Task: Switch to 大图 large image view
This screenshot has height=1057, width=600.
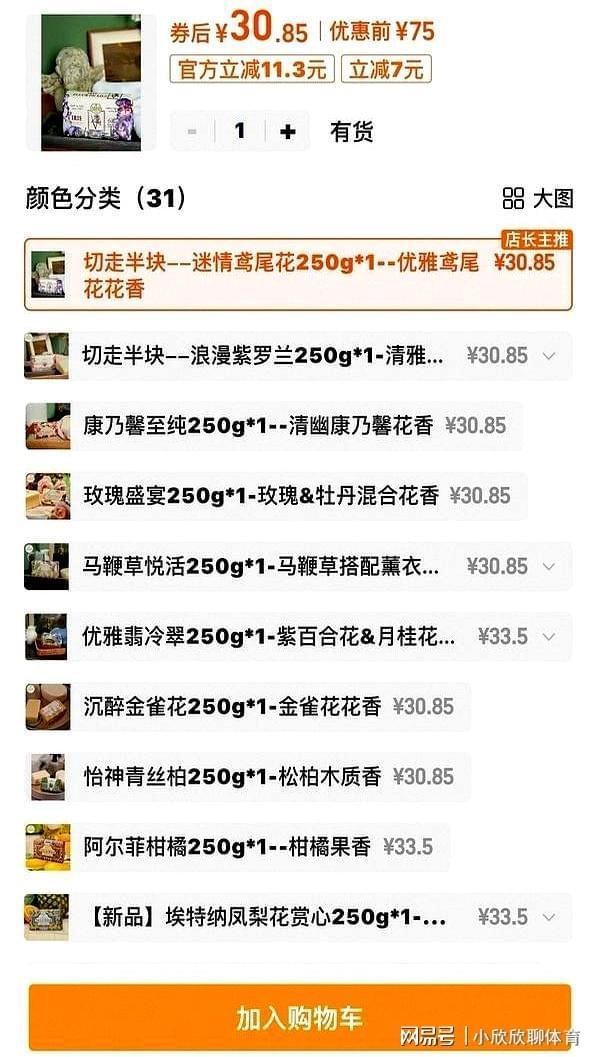Action: pyautogui.click(x=538, y=198)
